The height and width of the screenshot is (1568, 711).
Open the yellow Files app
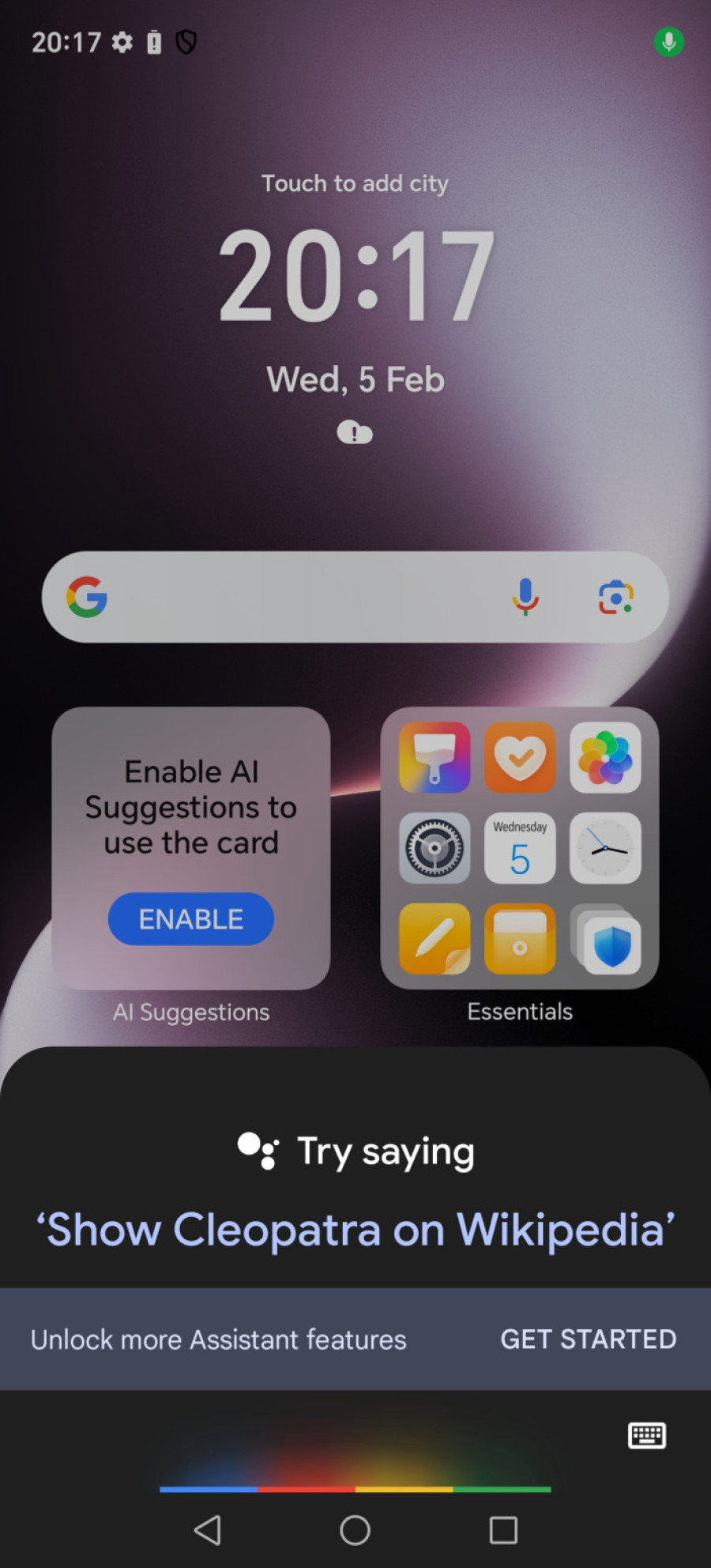tap(520, 939)
